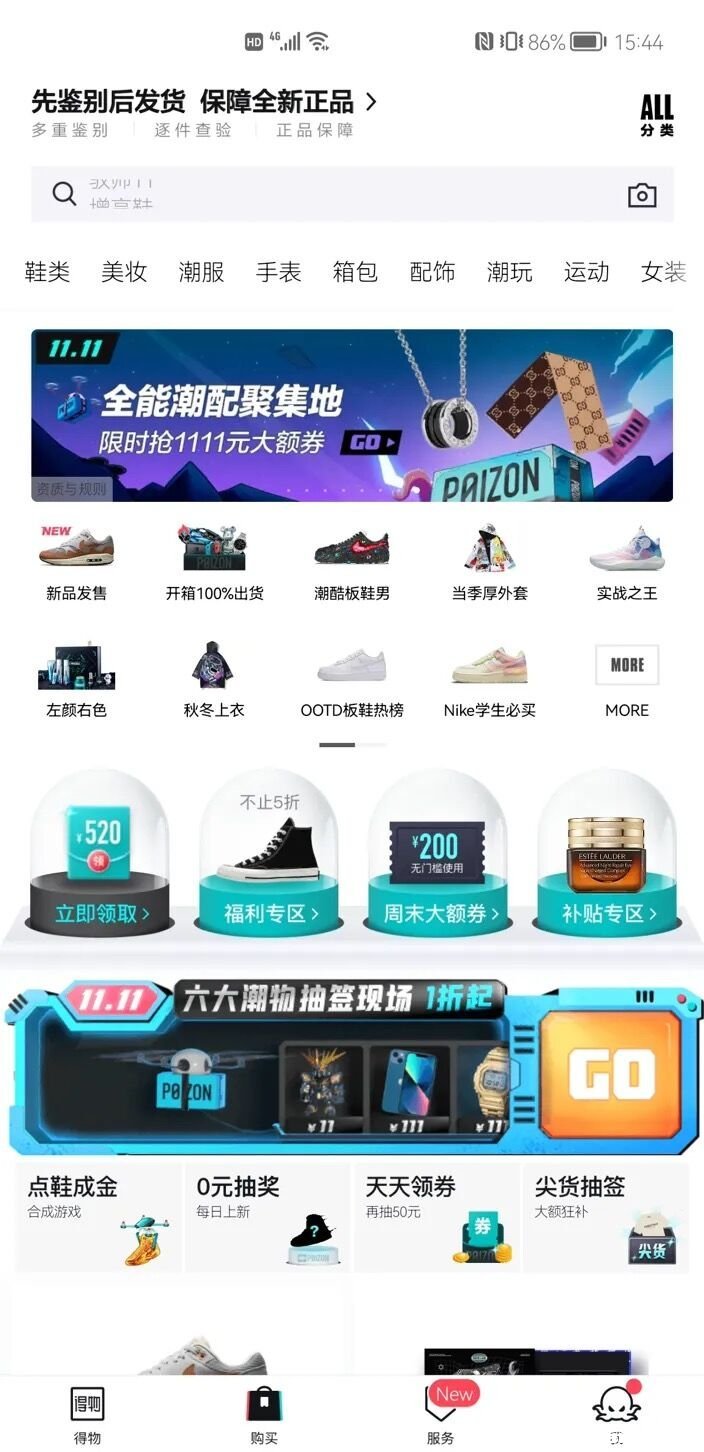704x1452 pixels.
Task: Switch to the 服务 bottom tab
Action: coord(440,1414)
